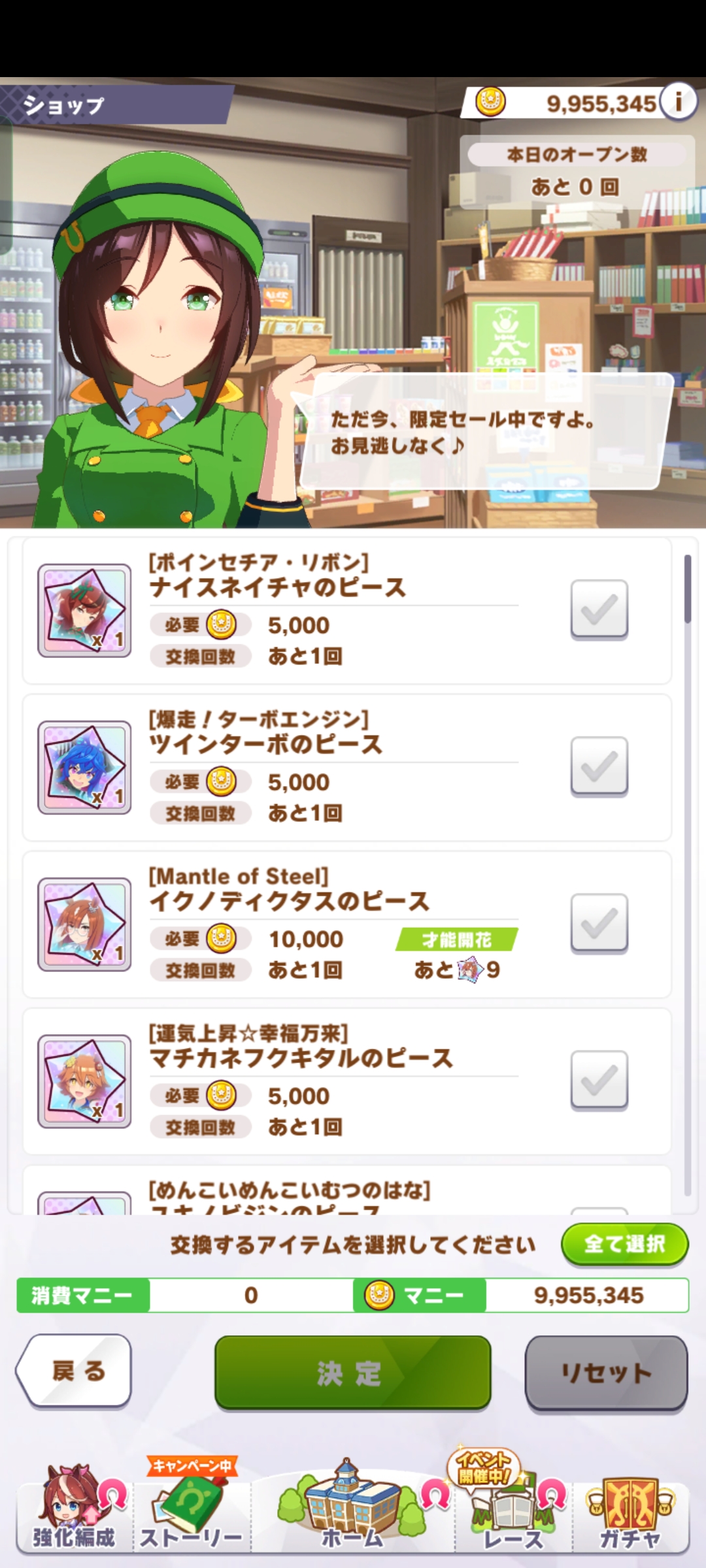Mark the マチカネフクキタルのピース checkbox

(599, 1079)
